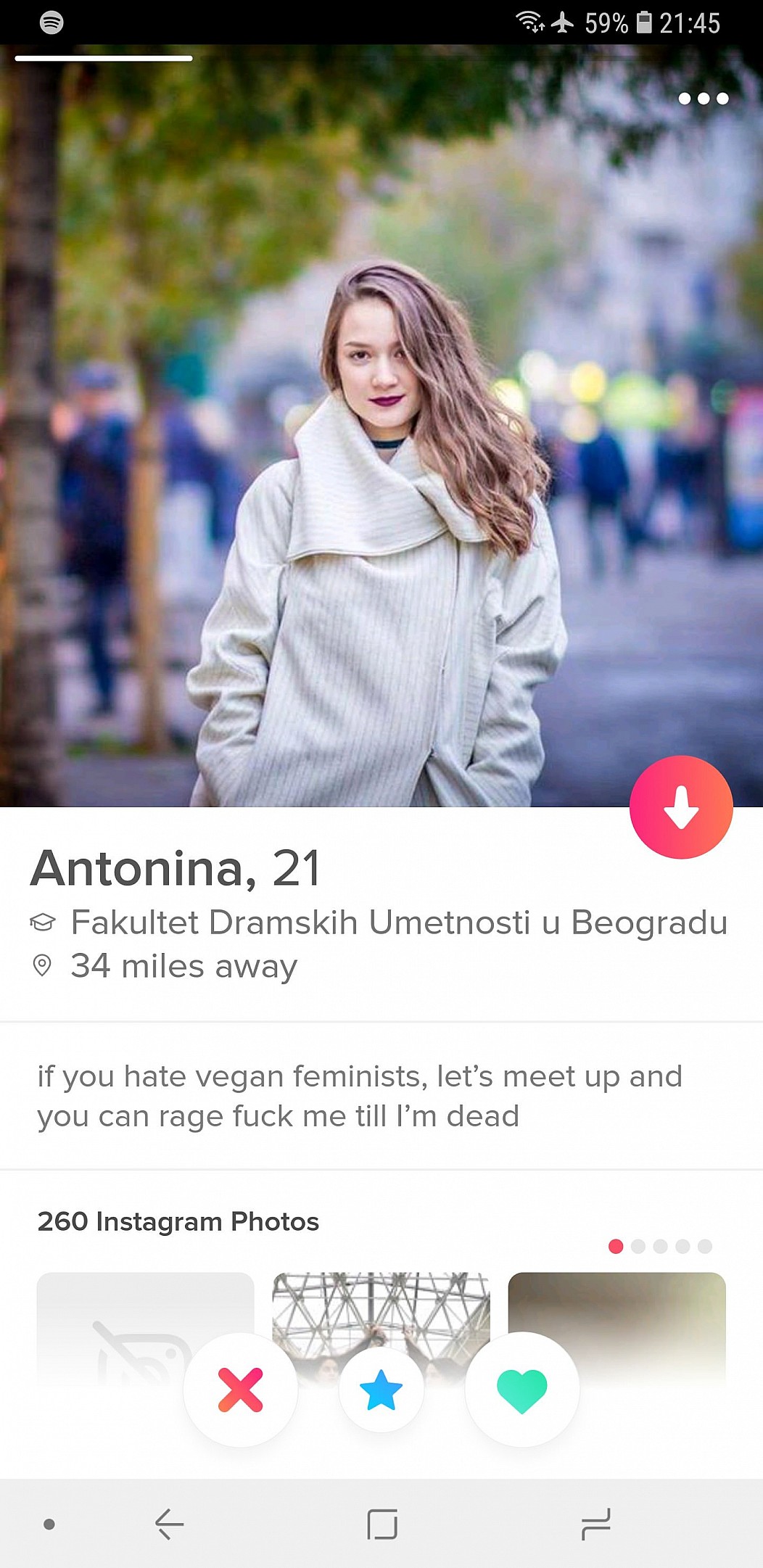Open recent apps from navigation bar

click(x=596, y=1524)
